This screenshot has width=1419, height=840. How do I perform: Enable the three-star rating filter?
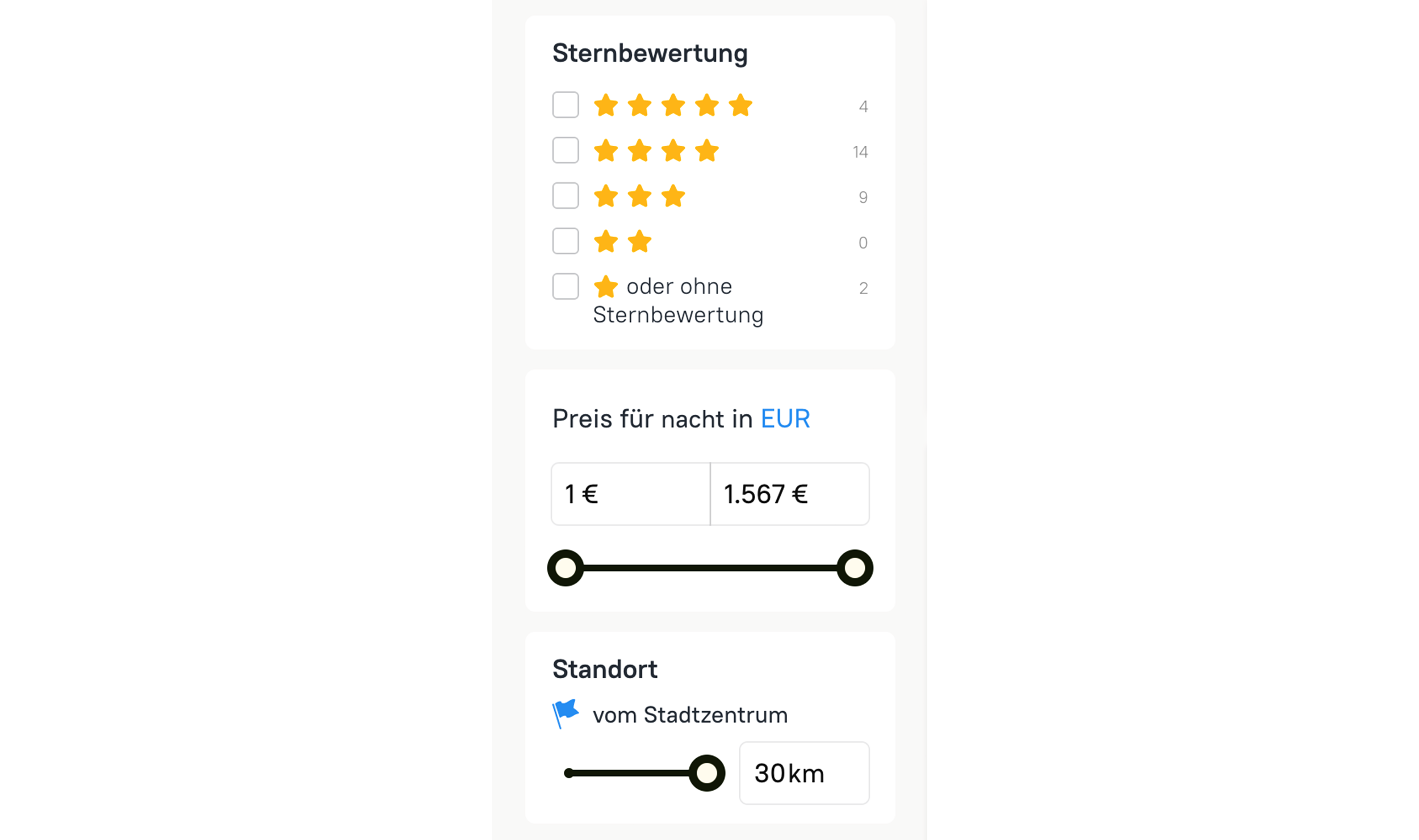pyautogui.click(x=565, y=196)
